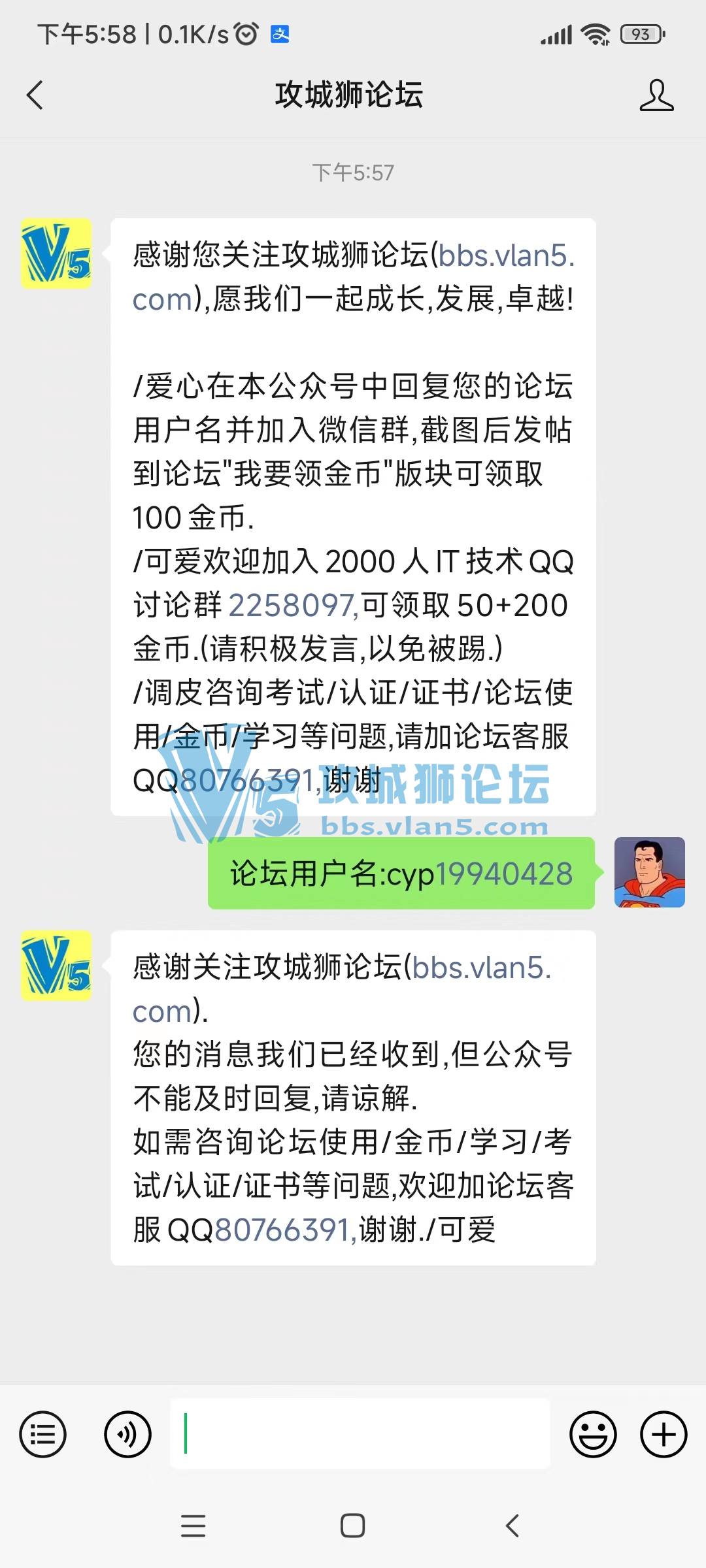
Task: Open the emoji picker
Action: pyautogui.click(x=593, y=1435)
